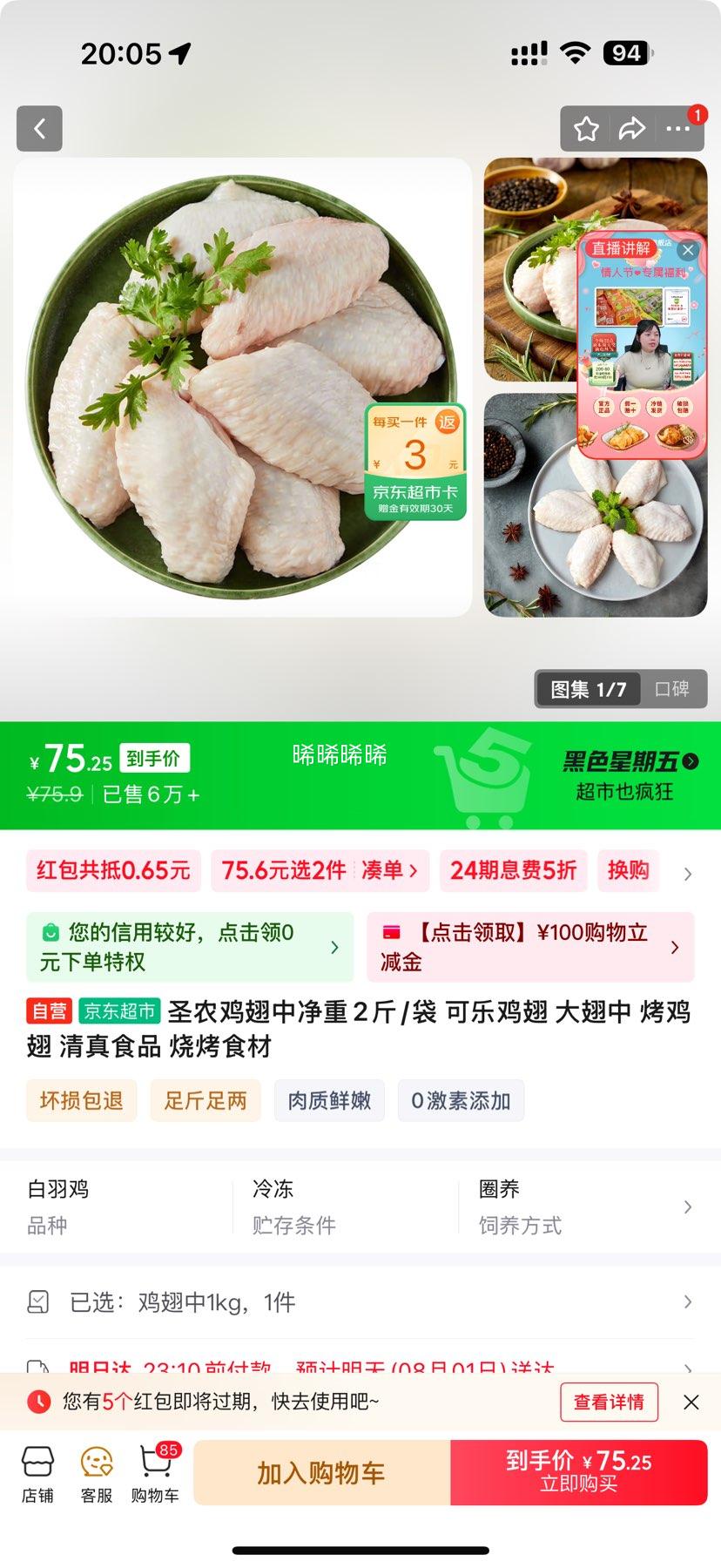The height and width of the screenshot is (1568, 721).
Task: Switch to the 口碑 tab
Action: click(673, 688)
